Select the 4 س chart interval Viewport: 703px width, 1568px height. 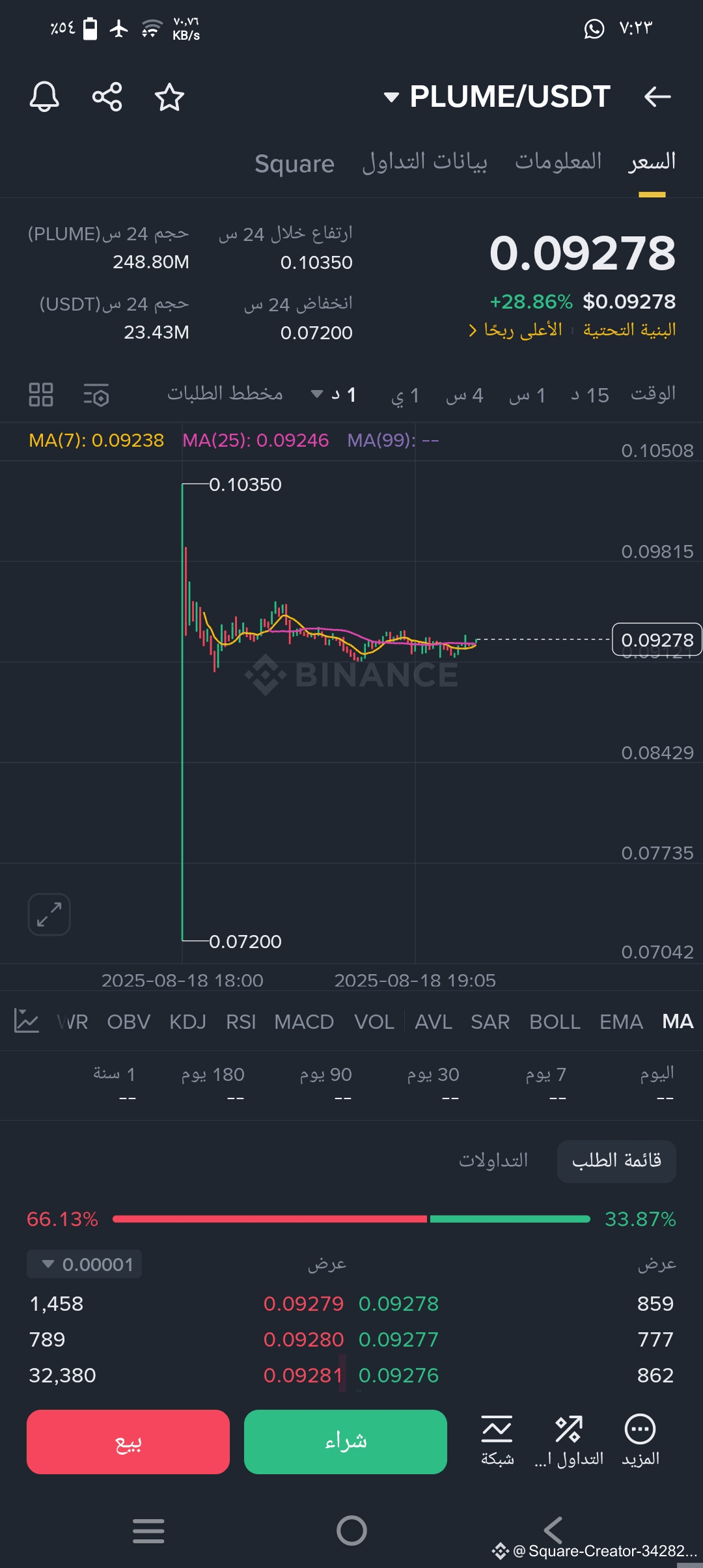click(465, 395)
